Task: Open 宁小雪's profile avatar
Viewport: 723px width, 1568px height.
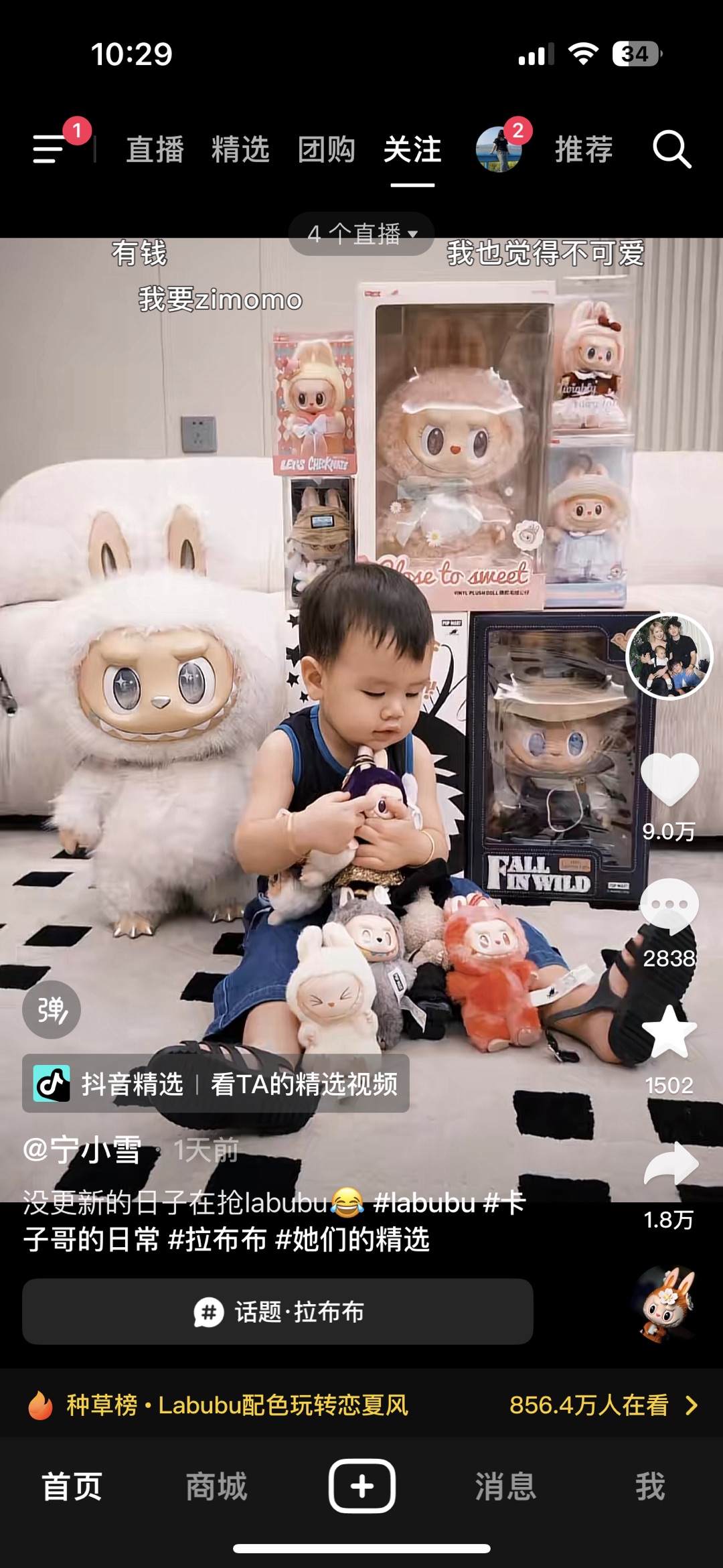Action: [x=668, y=656]
